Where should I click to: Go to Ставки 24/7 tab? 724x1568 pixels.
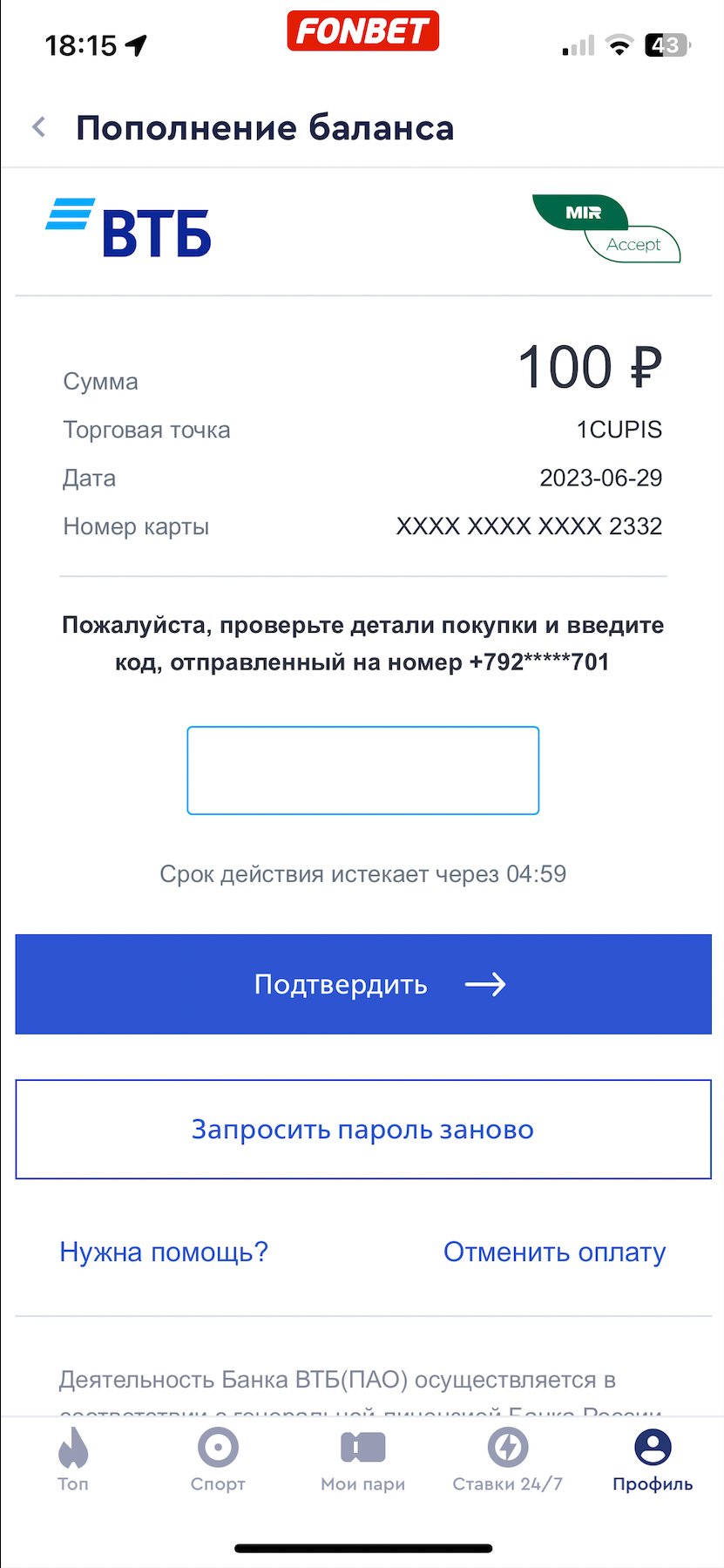click(x=507, y=1461)
